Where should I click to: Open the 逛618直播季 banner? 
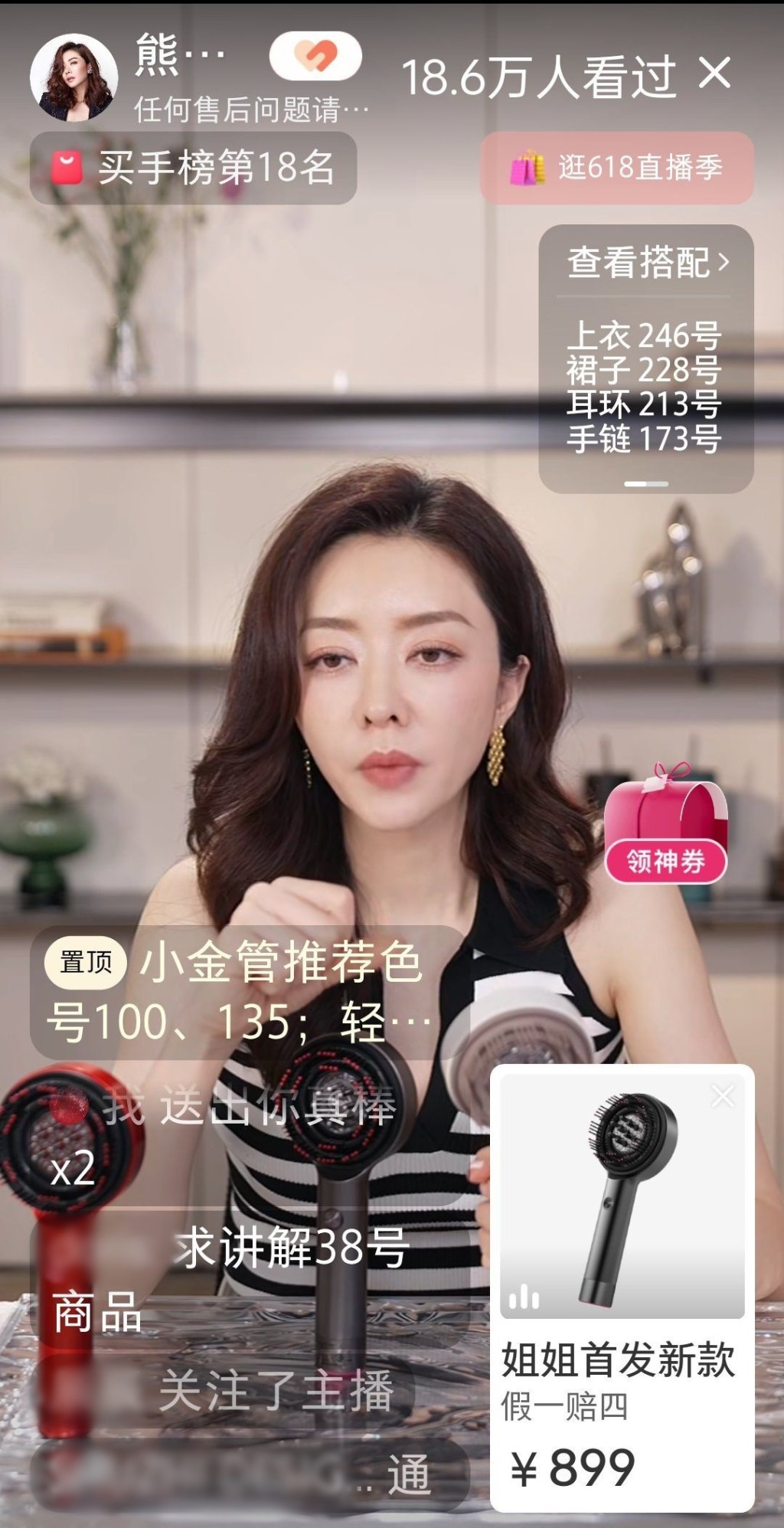(x=617, y=168)
